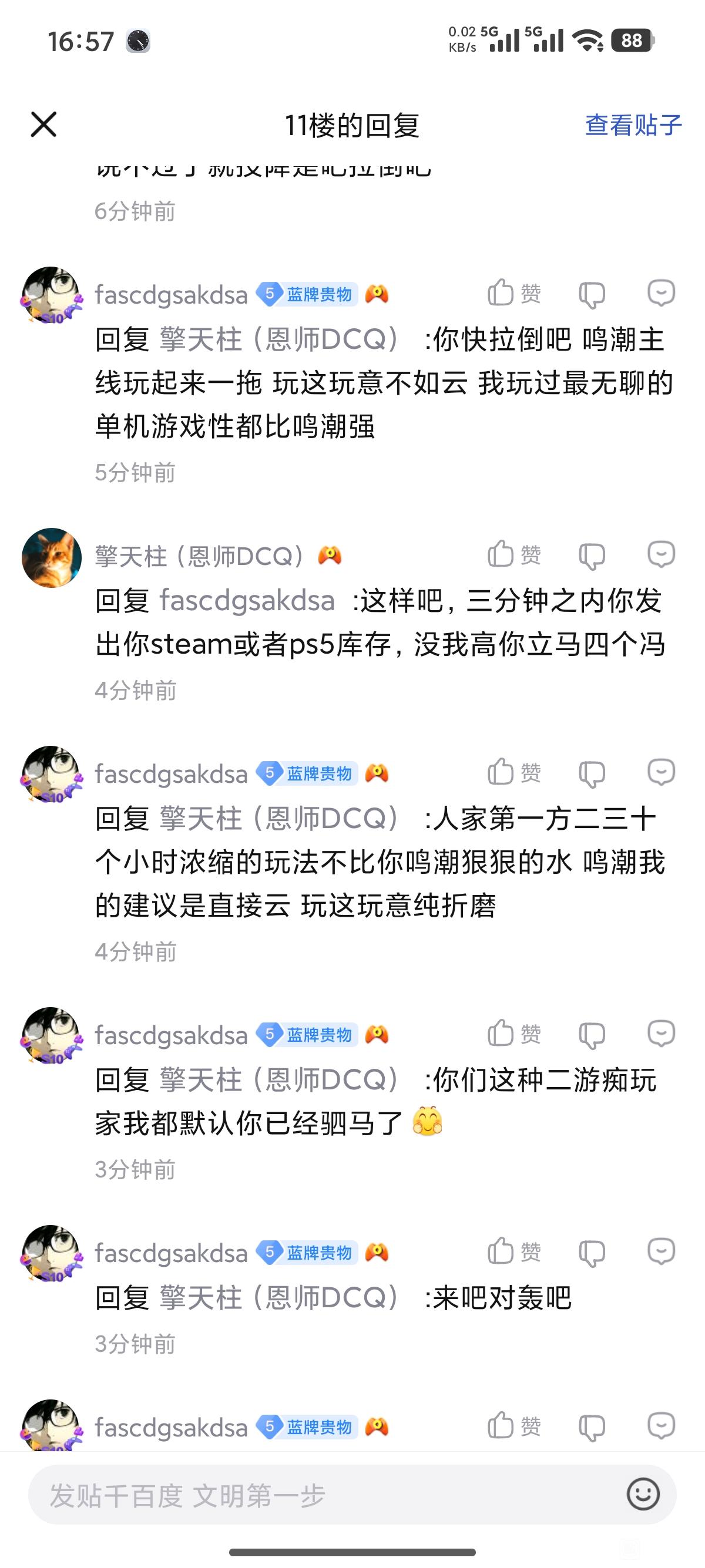The width and height of the screenshot is (705, 1568).
Task: Close the 11楼的回复 panel
Action: point(43,125)
